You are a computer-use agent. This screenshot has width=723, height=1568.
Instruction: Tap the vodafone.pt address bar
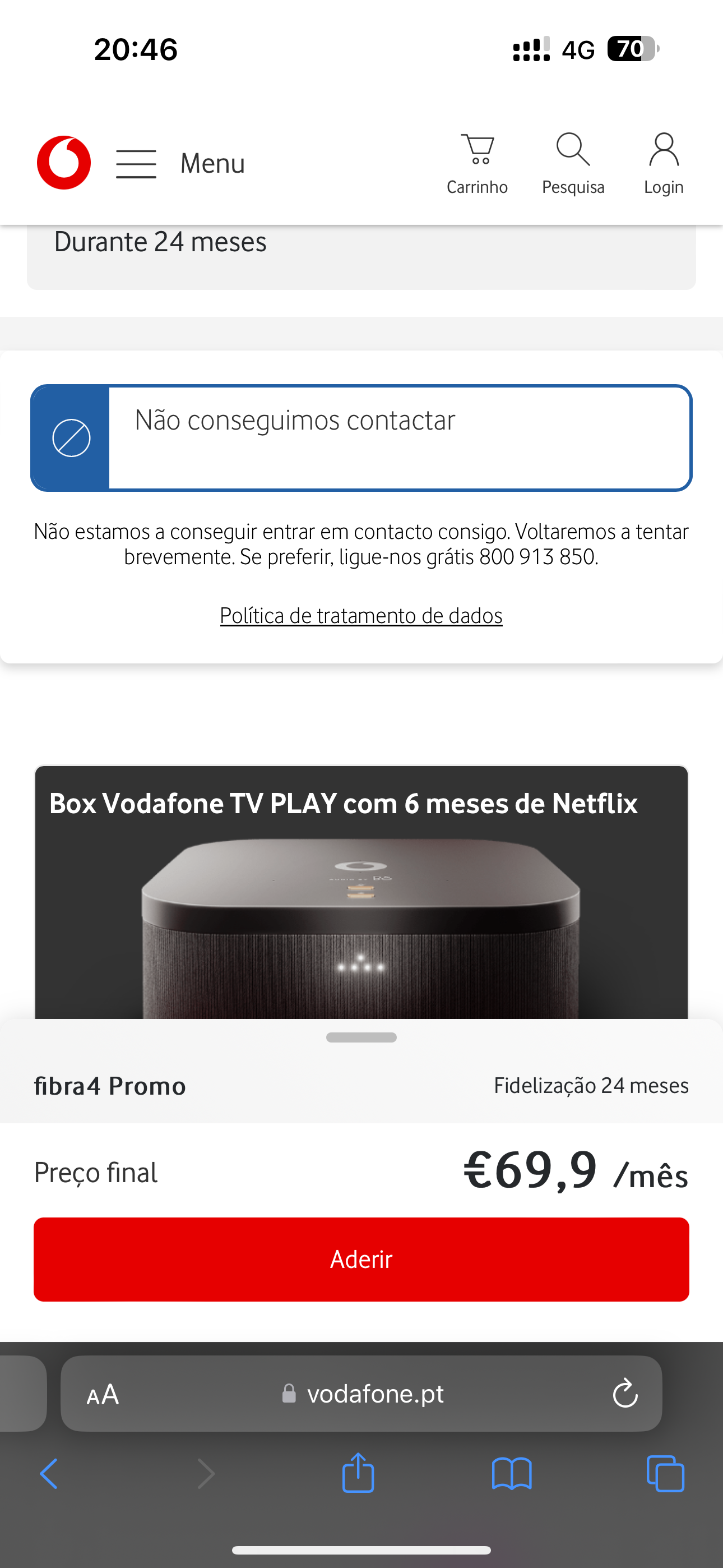tap(376, 1394)
